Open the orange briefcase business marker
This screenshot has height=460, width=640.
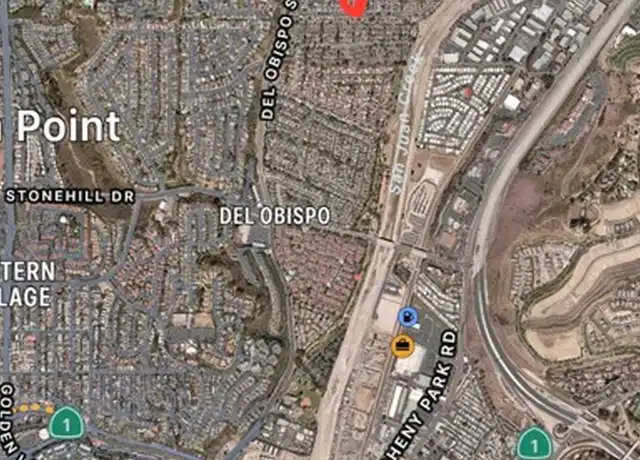[403, 346]
